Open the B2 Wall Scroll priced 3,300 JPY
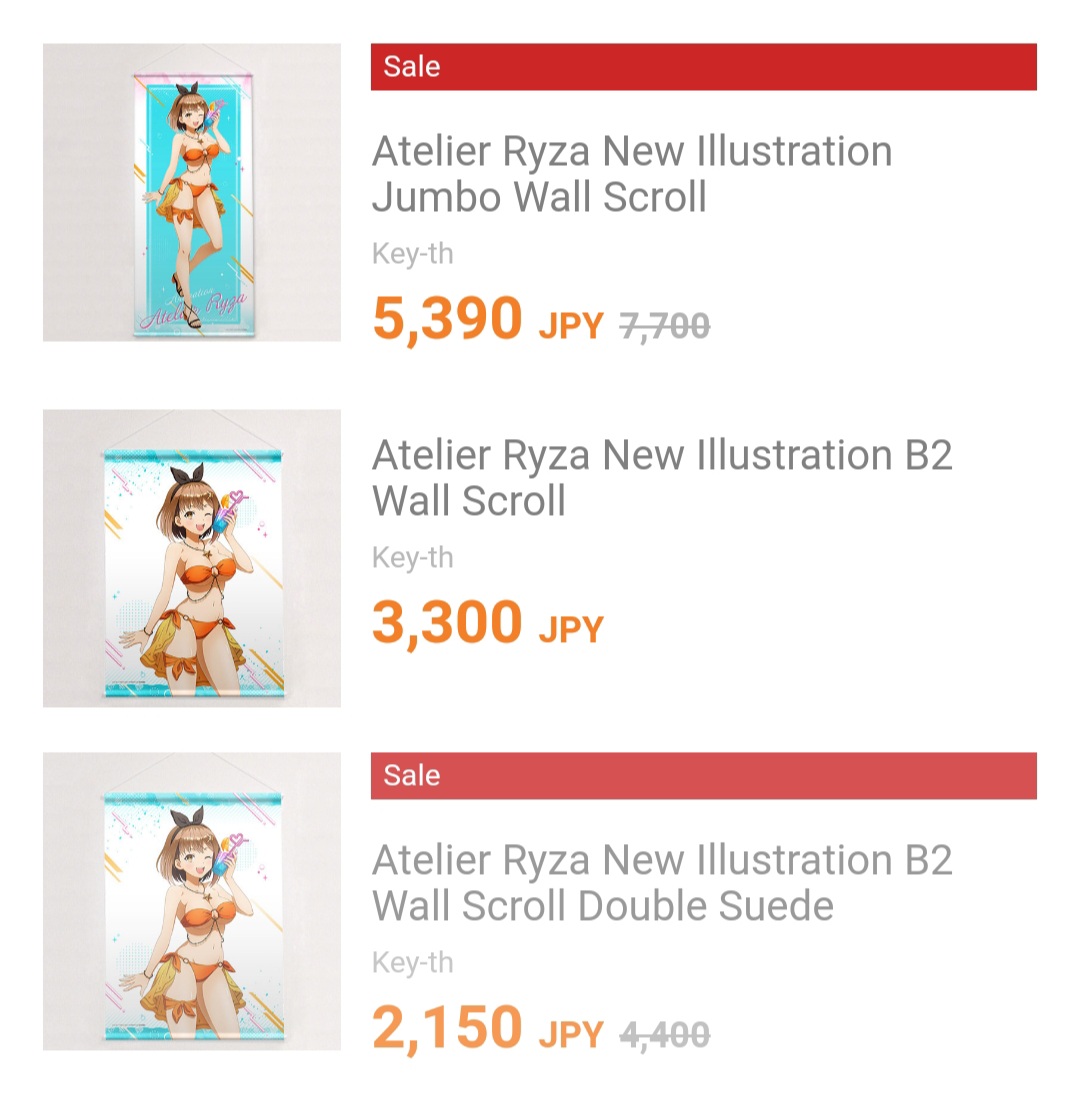 (662, 478)
